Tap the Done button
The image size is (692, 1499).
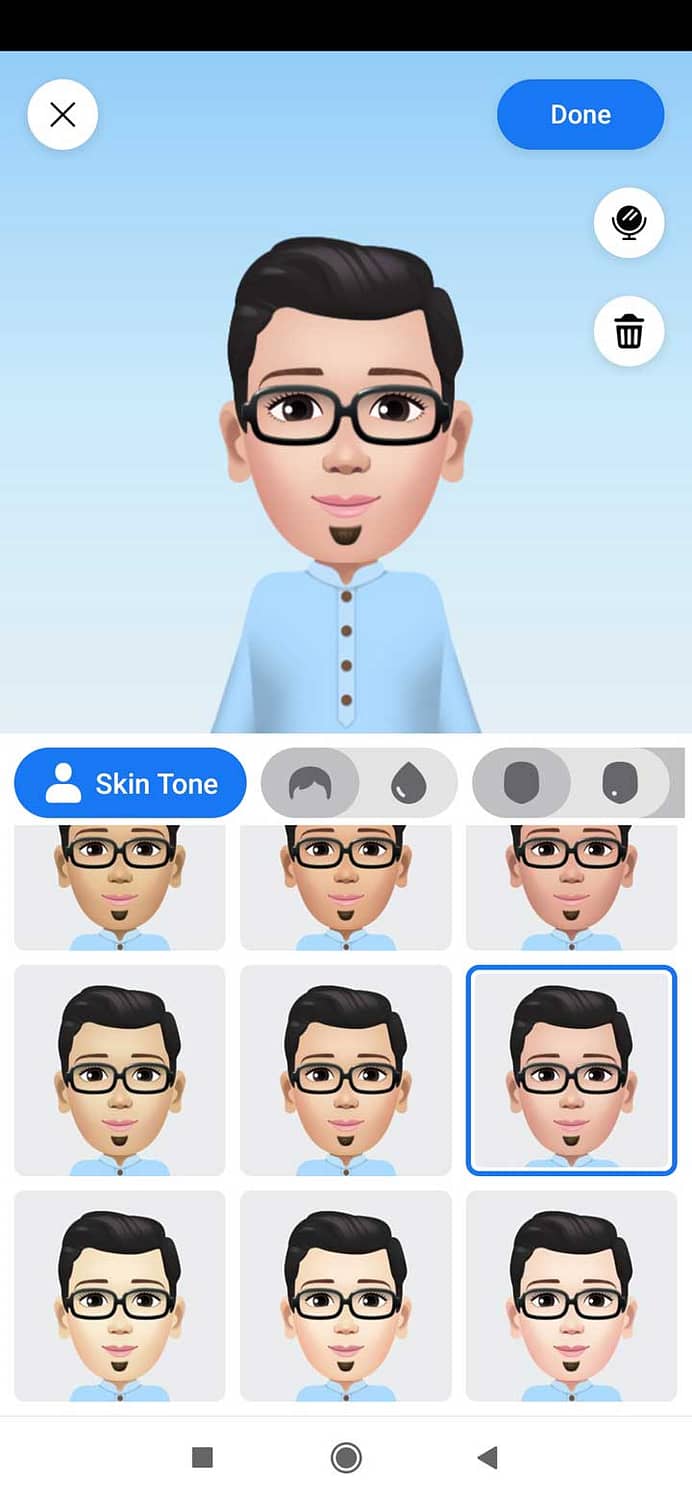[x=580, y=114]
